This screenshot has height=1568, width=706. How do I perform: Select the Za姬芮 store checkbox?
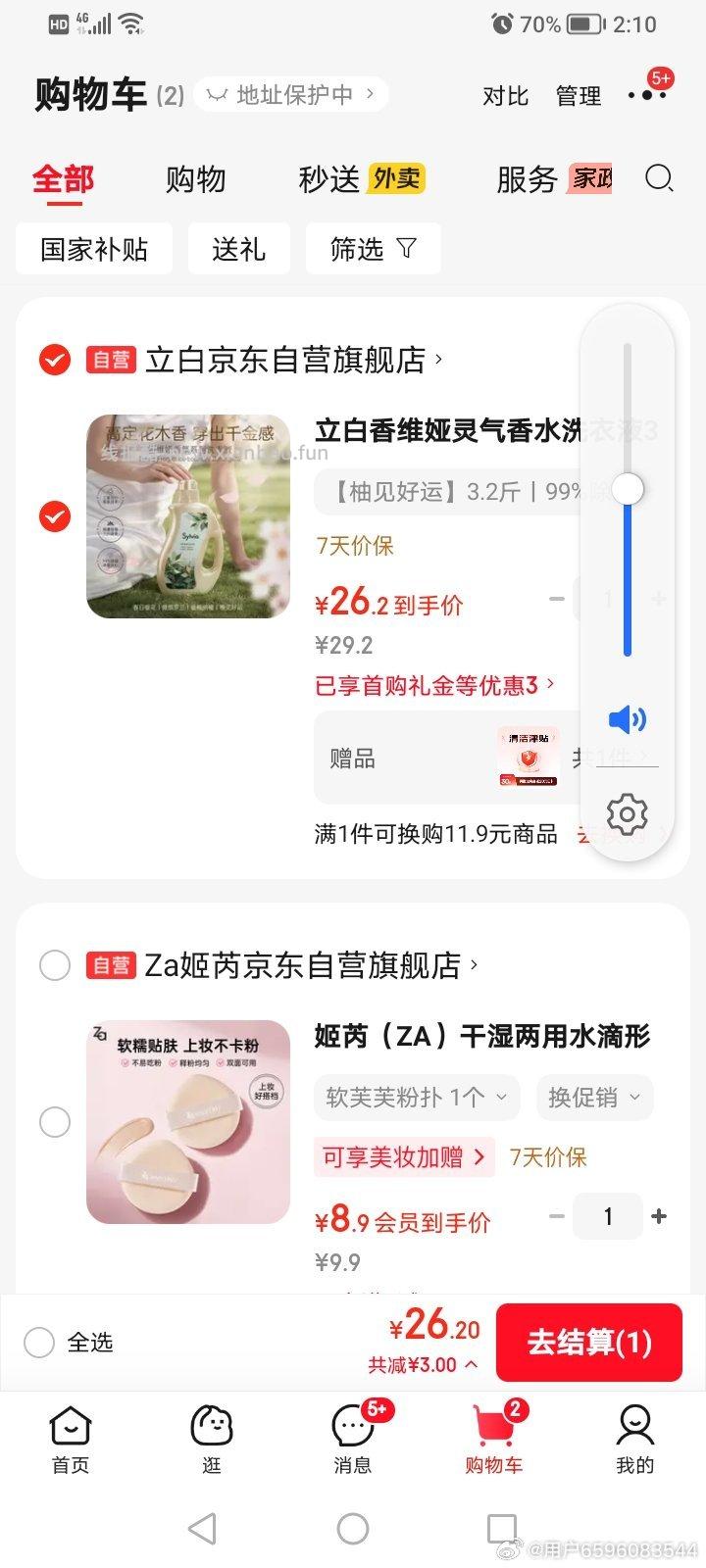[x=55, y=965]
